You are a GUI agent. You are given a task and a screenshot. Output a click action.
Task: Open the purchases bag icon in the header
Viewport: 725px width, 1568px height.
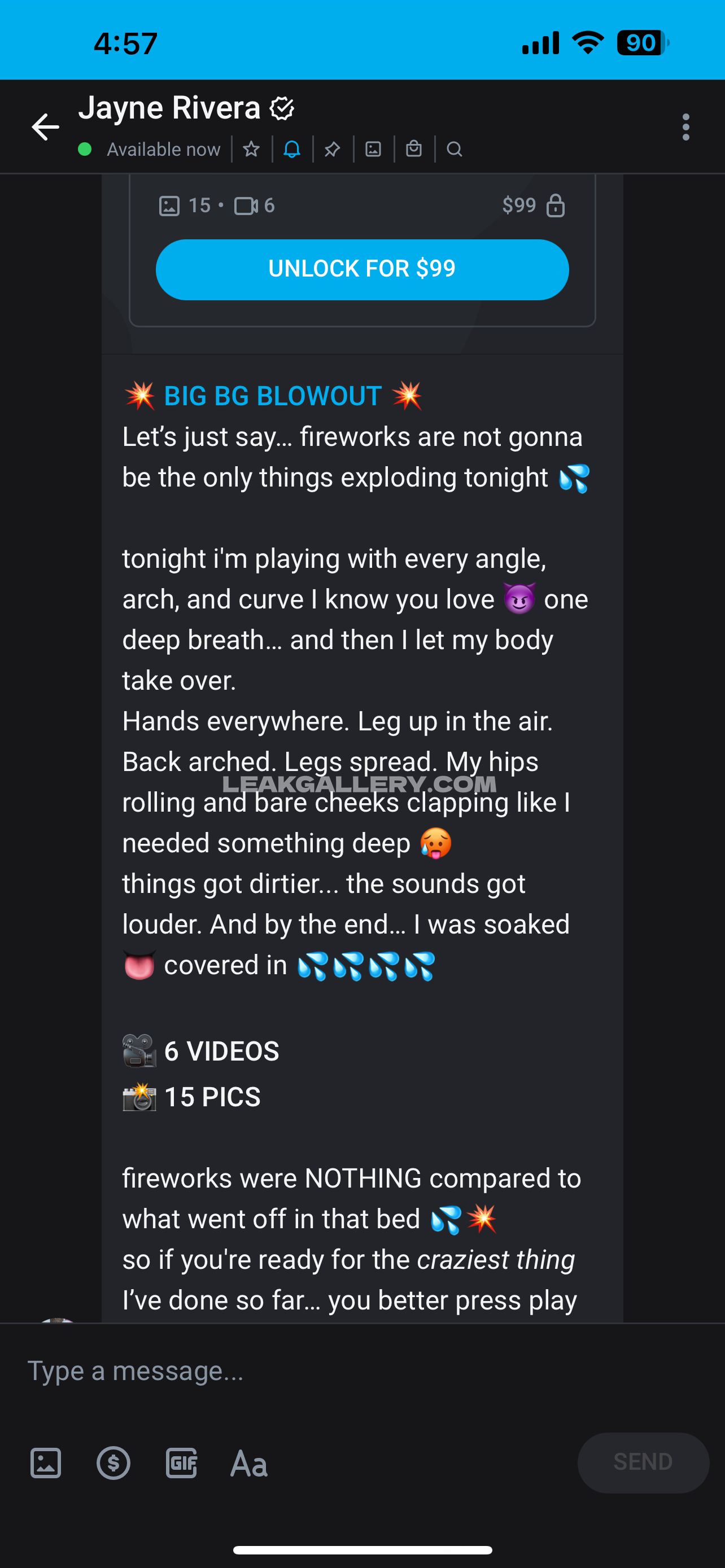[x=414, y=149]
